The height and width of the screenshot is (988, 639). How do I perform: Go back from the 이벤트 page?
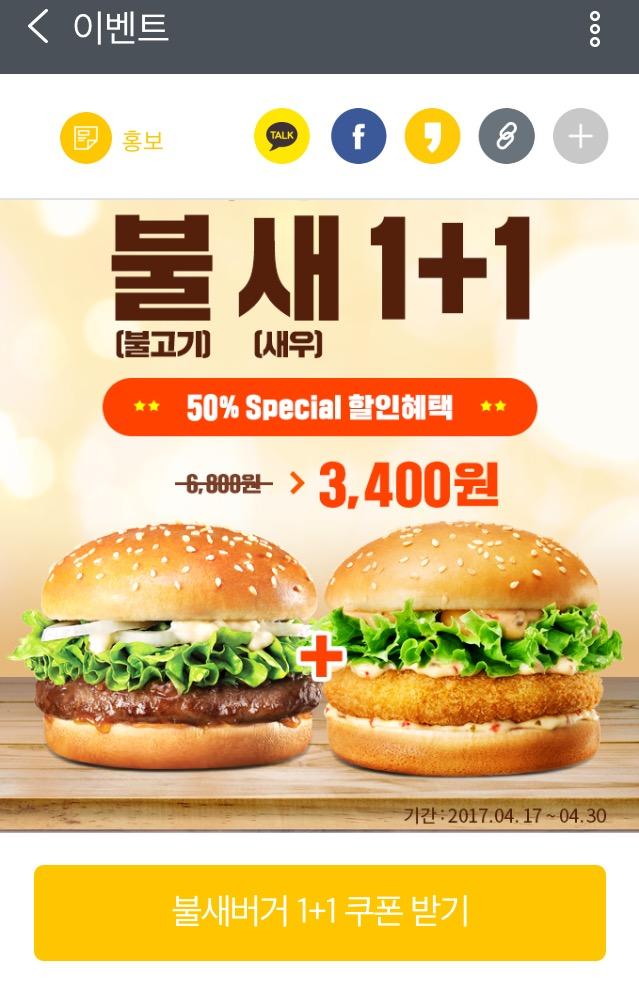coord(38,28)
